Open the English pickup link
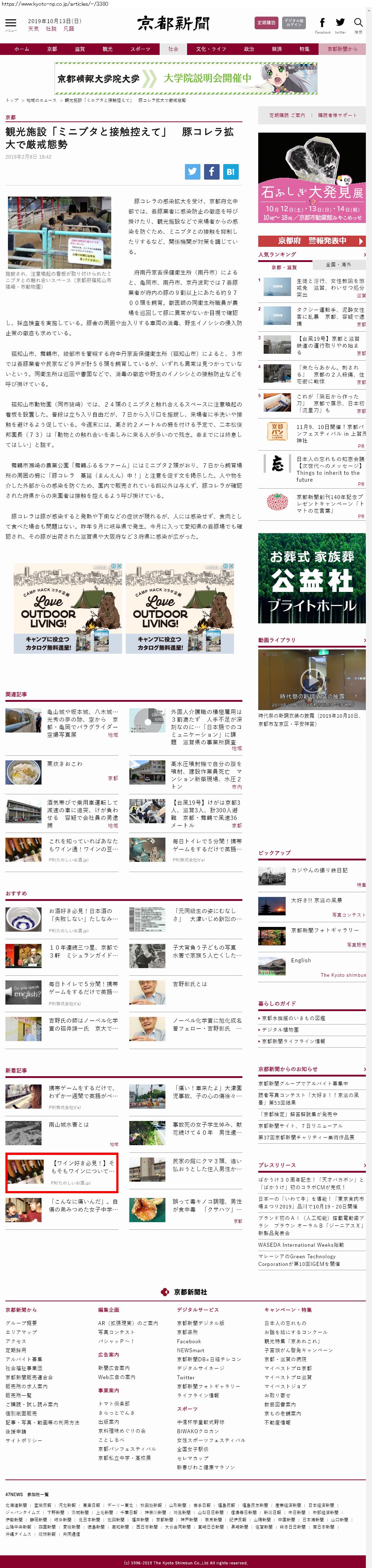Image resolution: width=372 pixels, height=1568 pixels. (301, 961)
